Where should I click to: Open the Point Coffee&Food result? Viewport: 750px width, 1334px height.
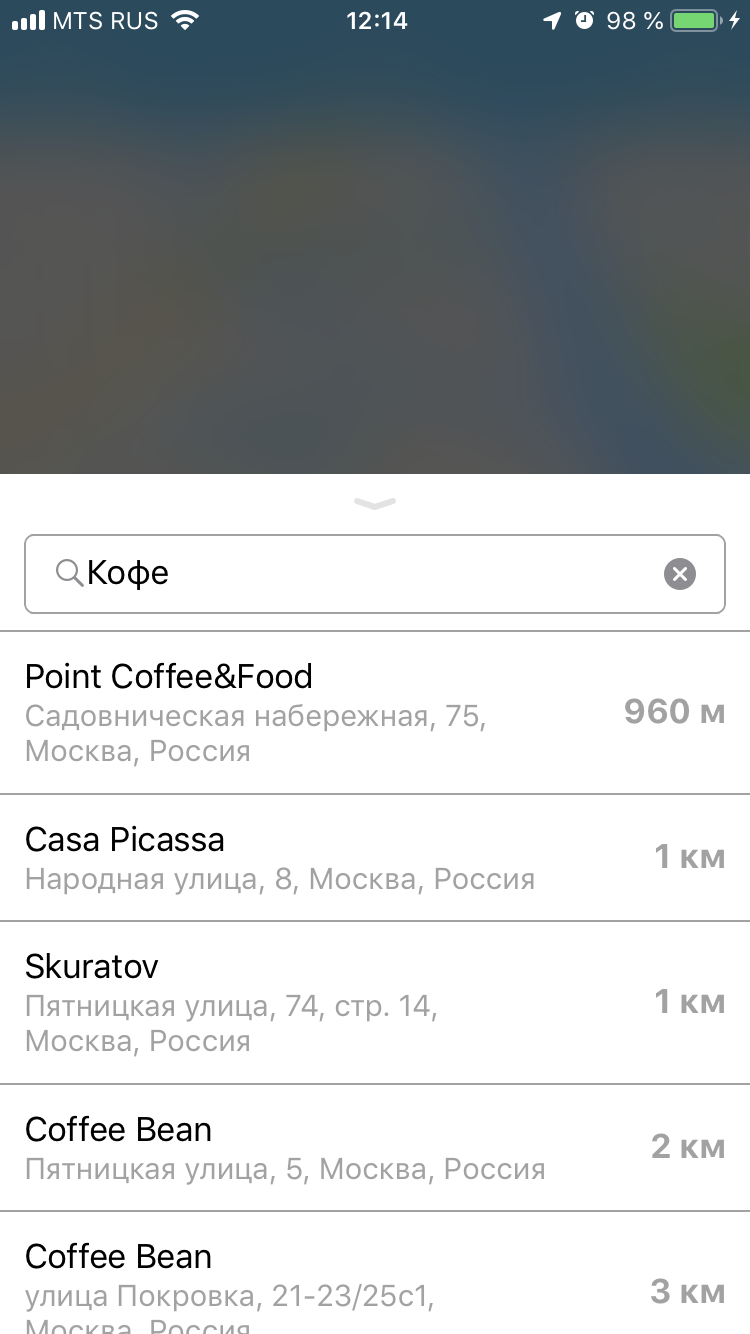[375, 713]
